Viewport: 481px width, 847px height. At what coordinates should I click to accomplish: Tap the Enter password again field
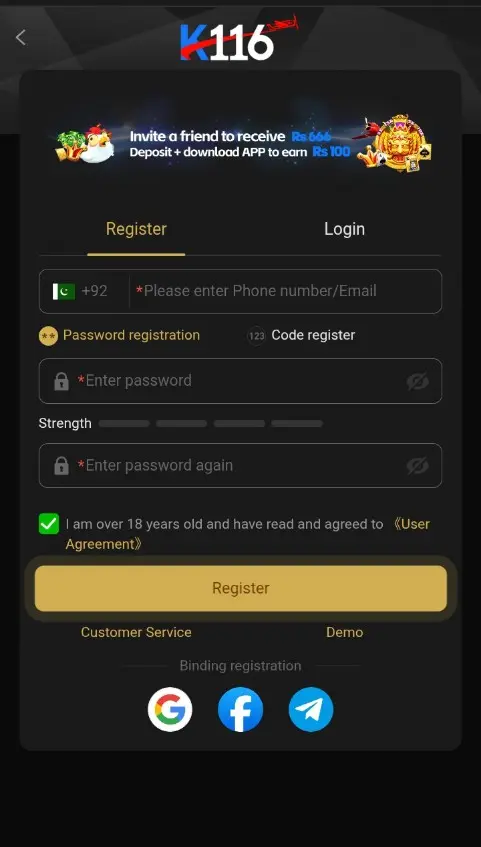[240, 466]
